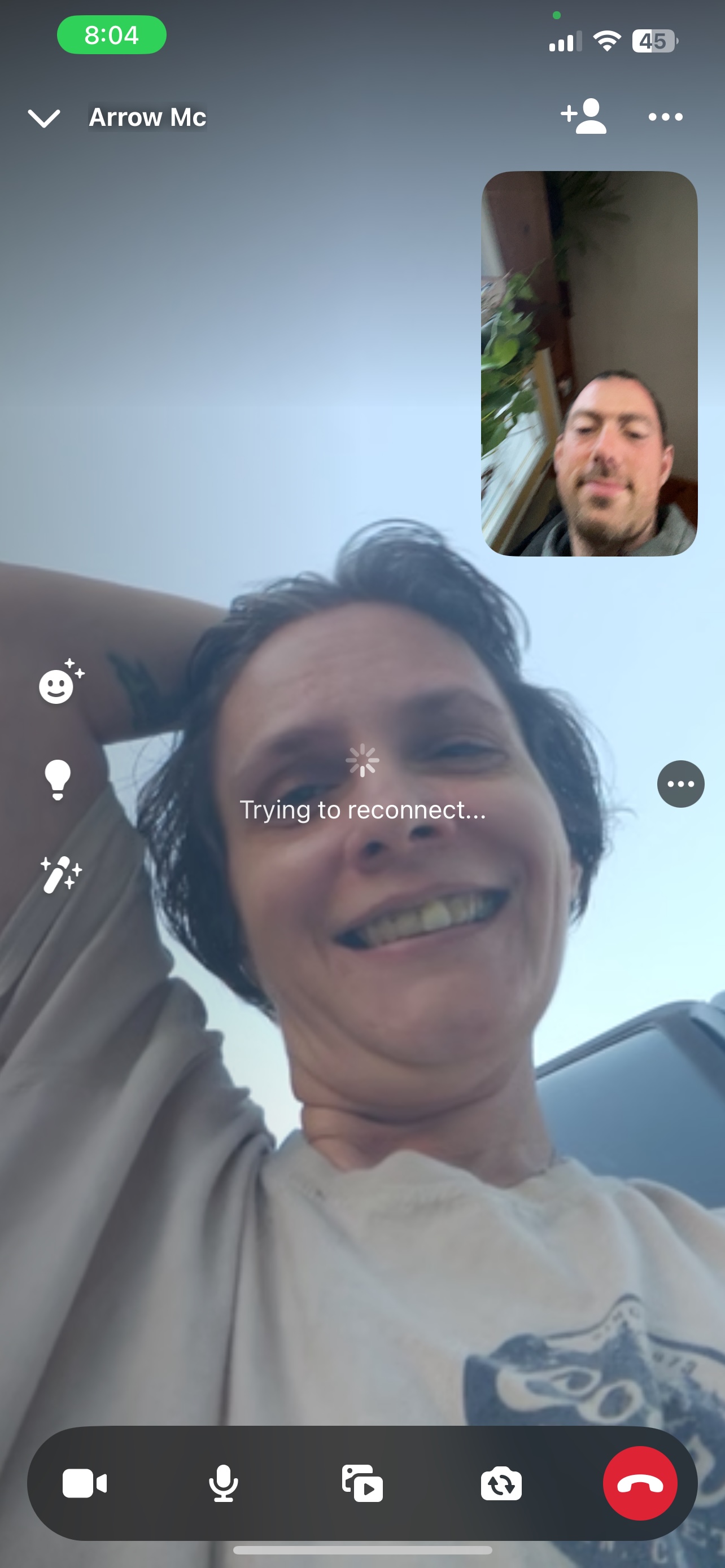Tap the self-view video thumbnail

point(589,363)
